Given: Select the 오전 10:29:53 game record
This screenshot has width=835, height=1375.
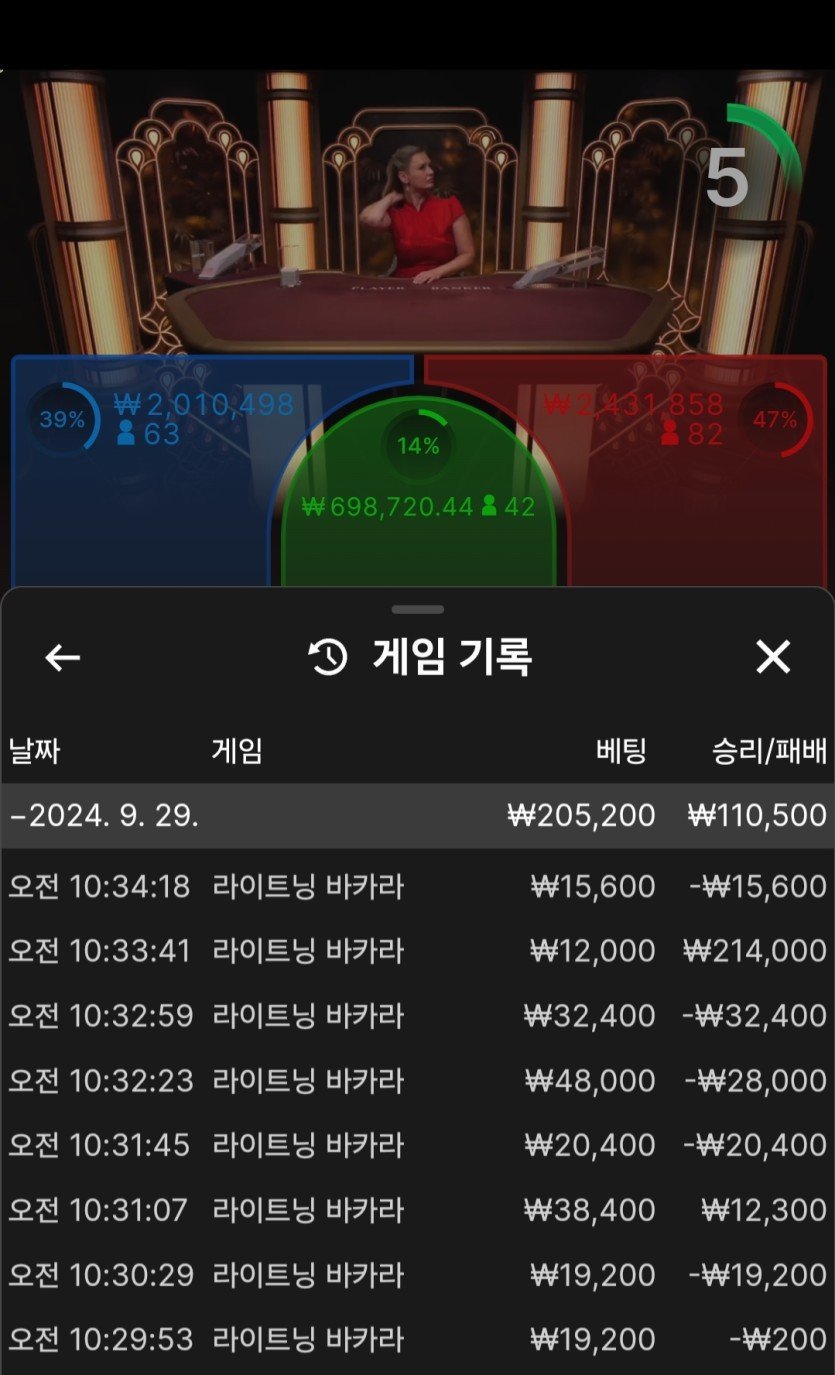Looking at the screenshot, I should [x=417, y=1339].
